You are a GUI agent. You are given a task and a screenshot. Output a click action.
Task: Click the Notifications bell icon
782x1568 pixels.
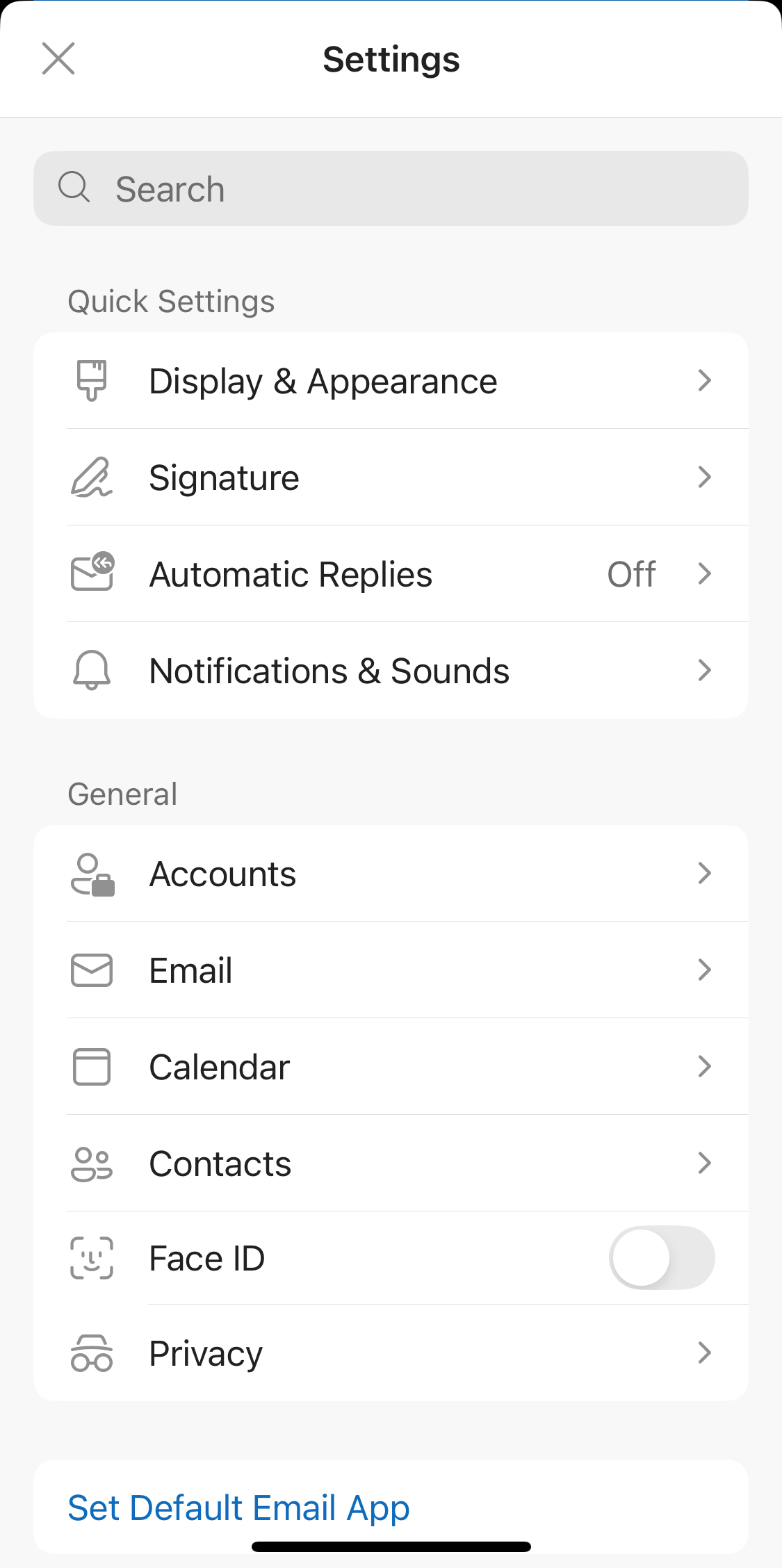tap(90, 669)
